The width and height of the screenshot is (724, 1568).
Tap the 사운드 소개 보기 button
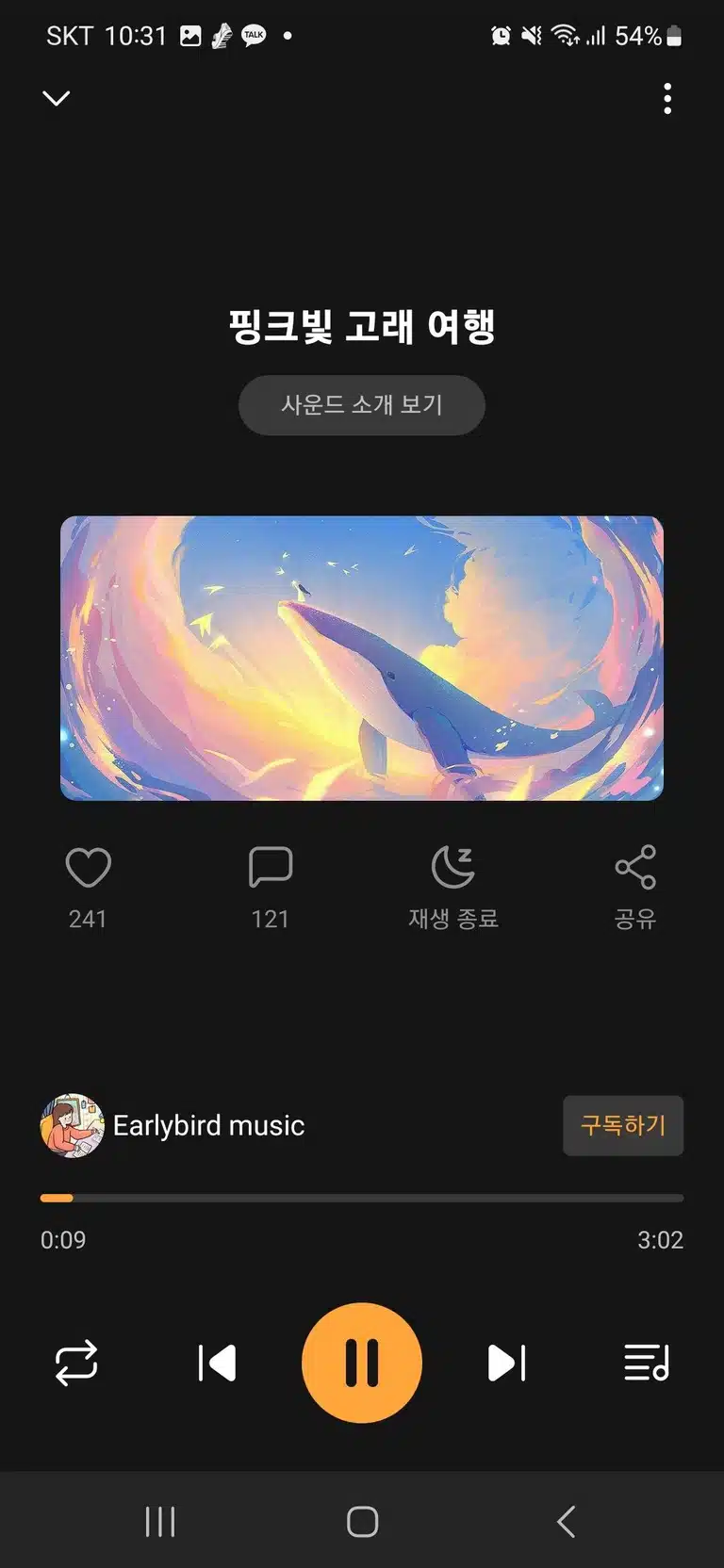362,405
